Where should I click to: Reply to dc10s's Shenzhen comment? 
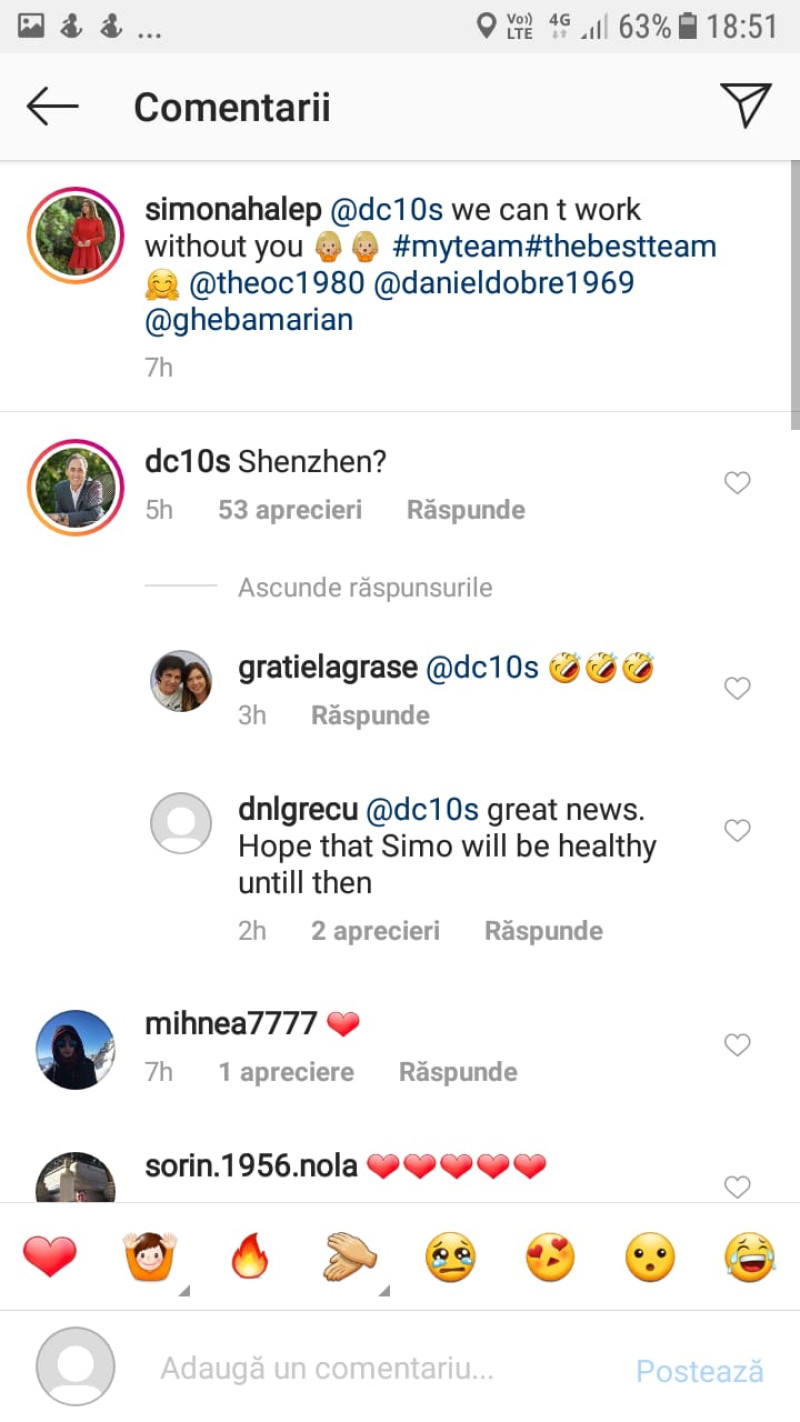click(465, 510)
